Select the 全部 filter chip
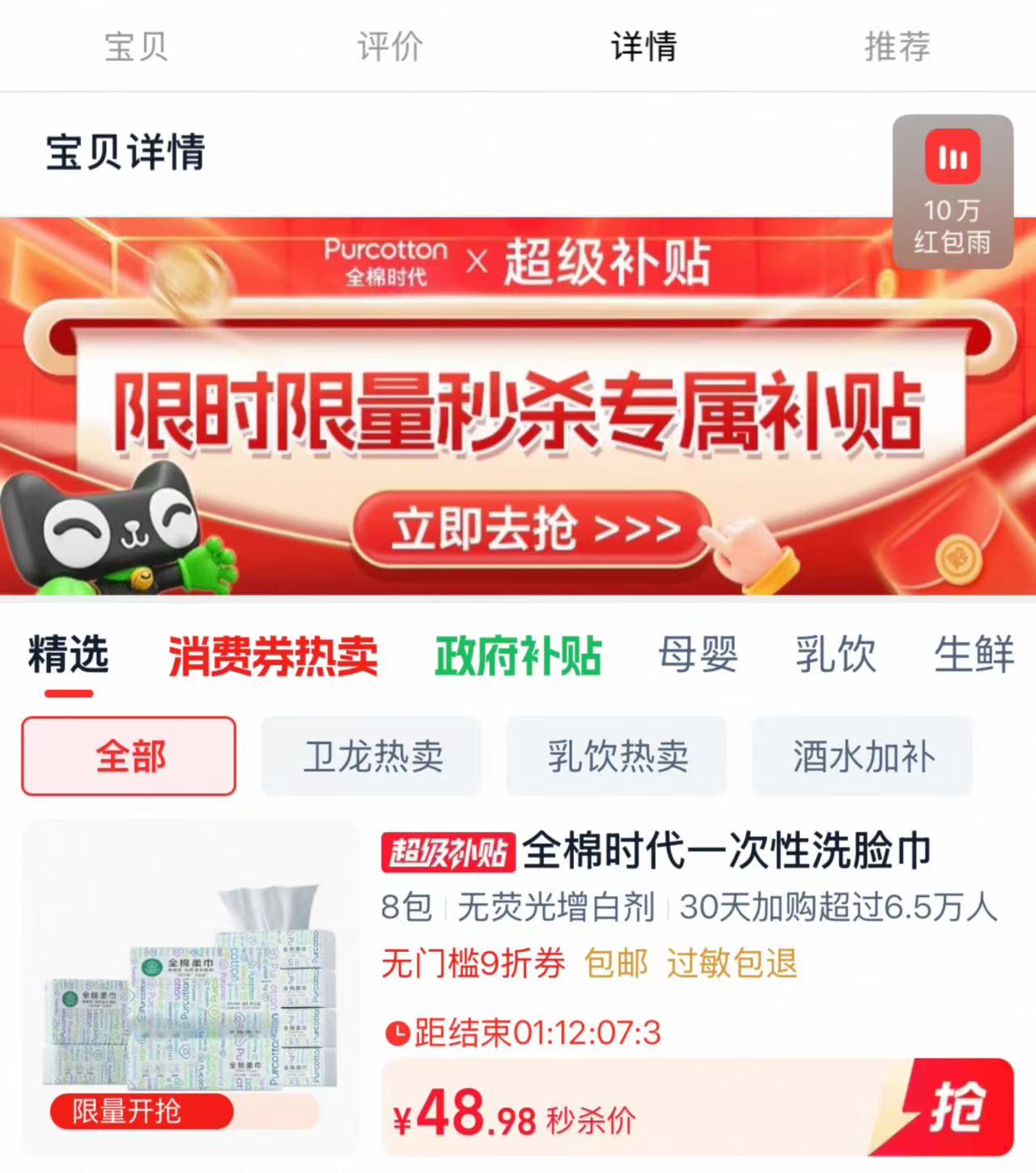This screenshot has height=1173, width=1036. click(129, 756)
